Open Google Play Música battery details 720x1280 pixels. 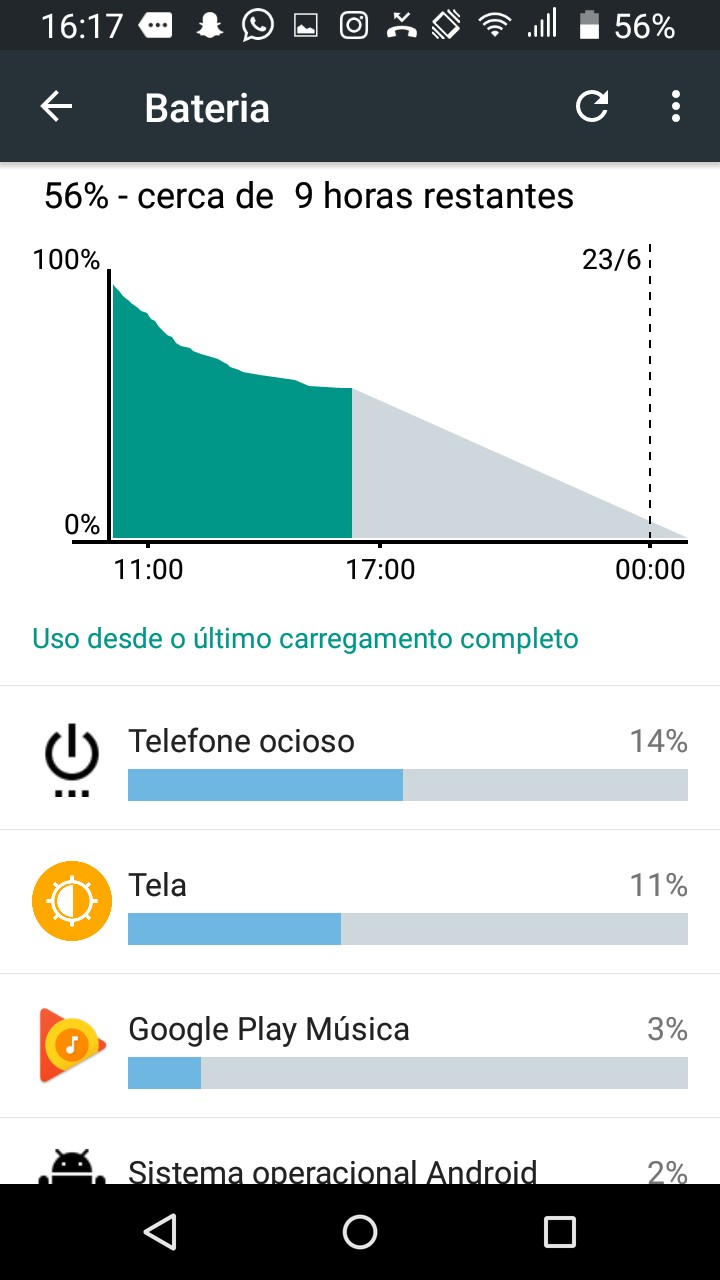pyautogui.click(x=360, y=1046)
